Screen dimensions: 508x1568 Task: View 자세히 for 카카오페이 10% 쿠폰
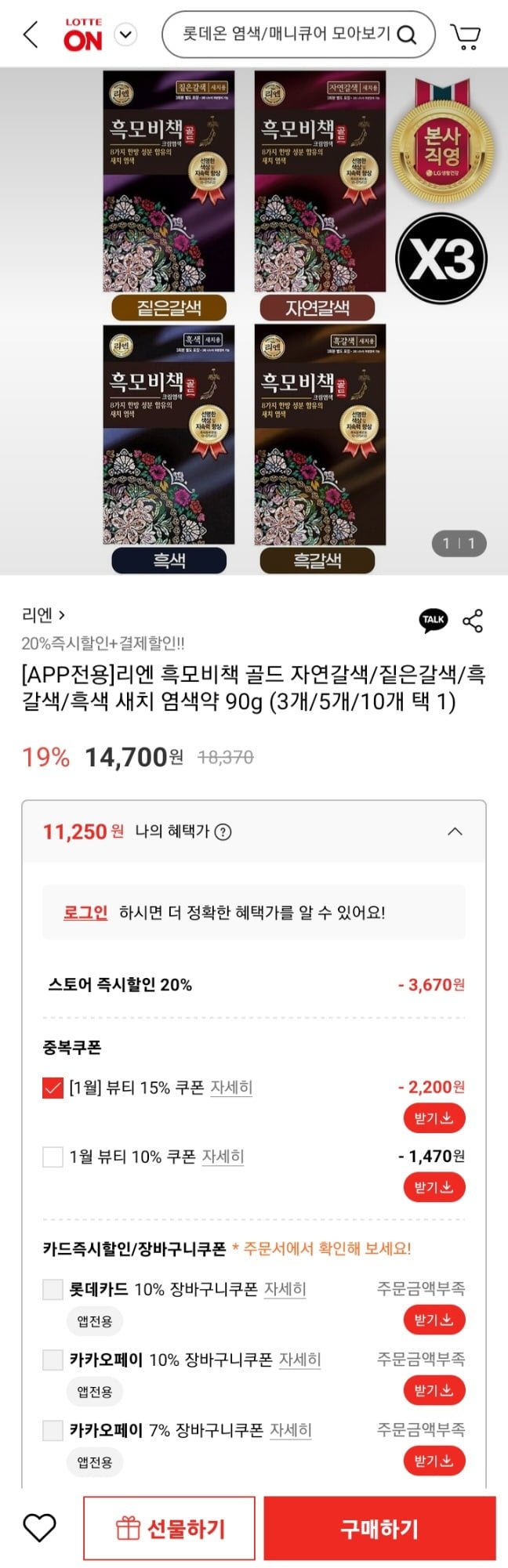pos(300,1360)
